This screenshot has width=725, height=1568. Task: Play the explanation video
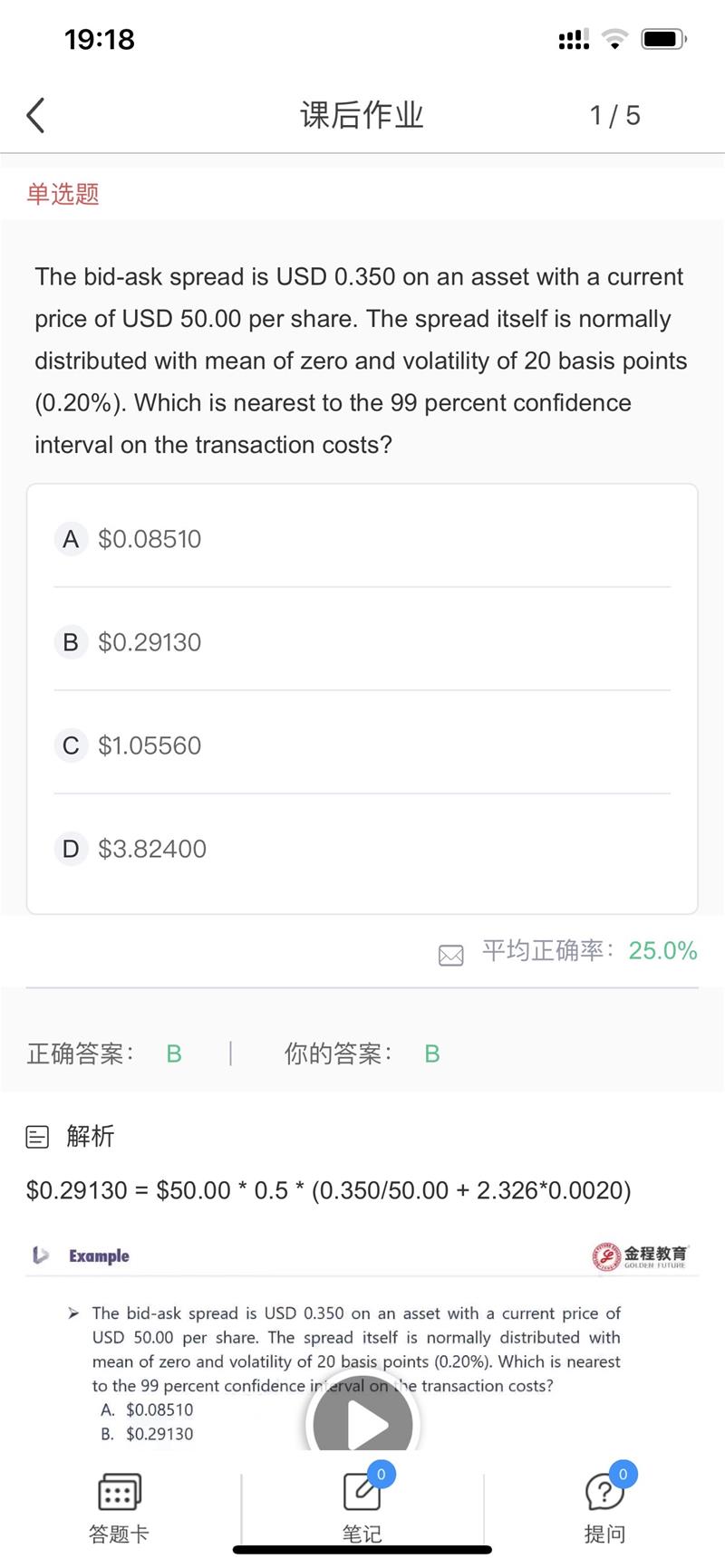coord(362,1424)
